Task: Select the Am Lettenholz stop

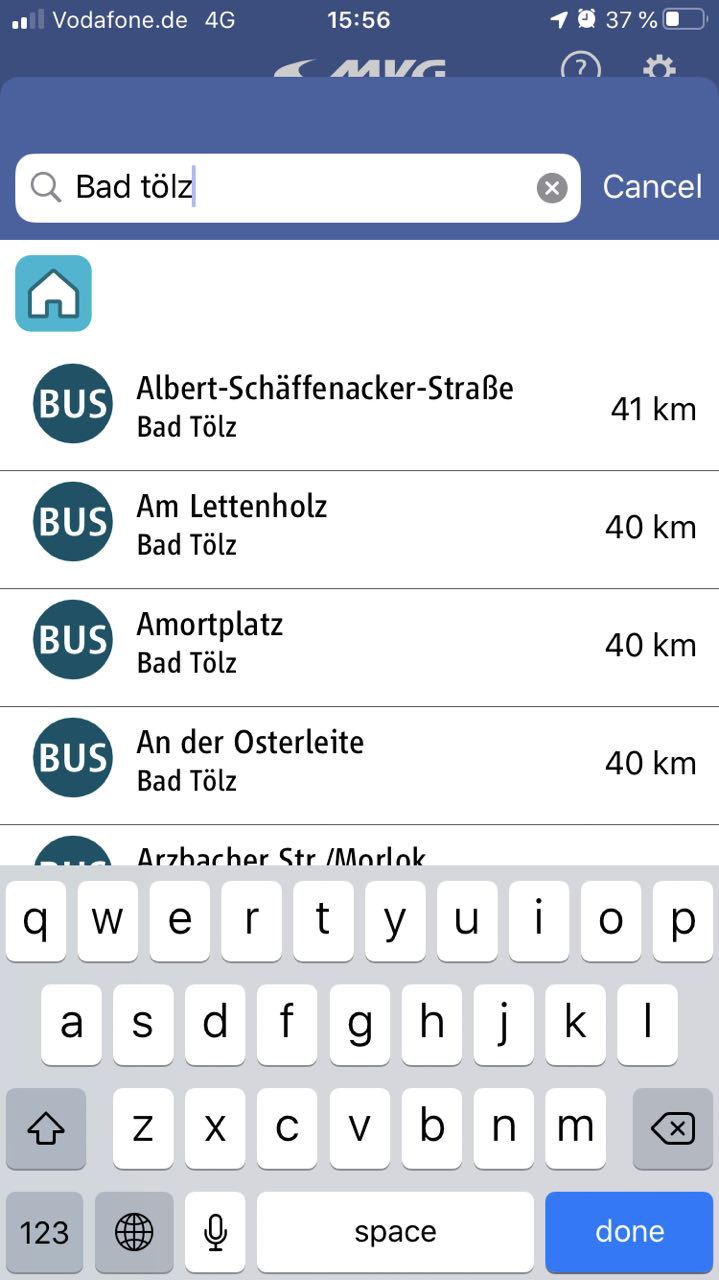Action: tap(359, 529)
